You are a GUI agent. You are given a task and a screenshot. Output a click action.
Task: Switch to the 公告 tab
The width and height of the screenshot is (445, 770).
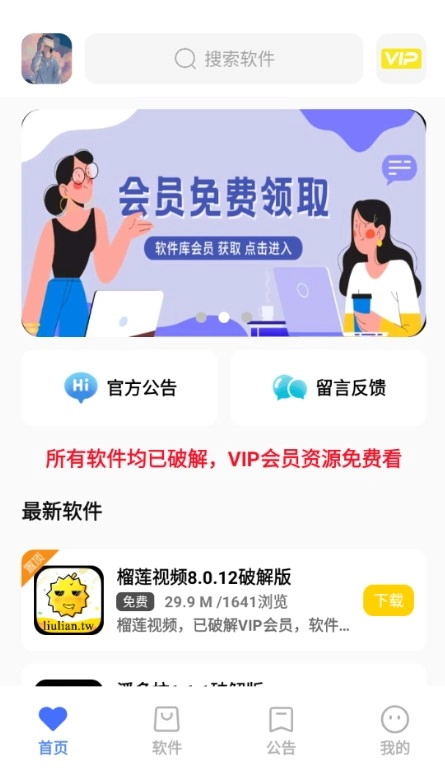click(x=281, y=731)
